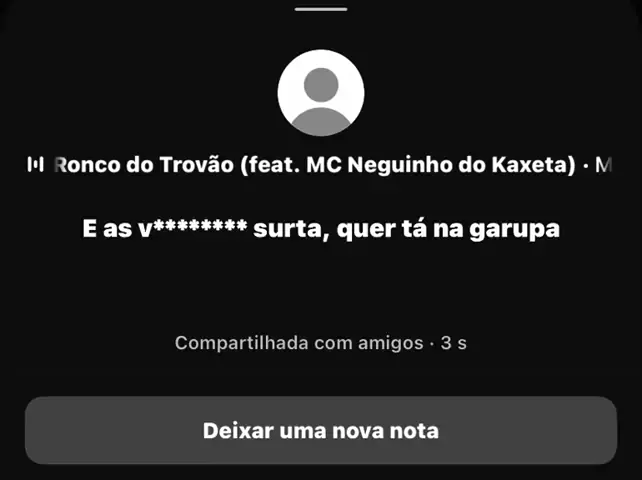Viewport: 642px width, 480px height.
Task: Tap 'Deixar uma nova nota' button
Action: pyautogui.click(x=321, y=430)
